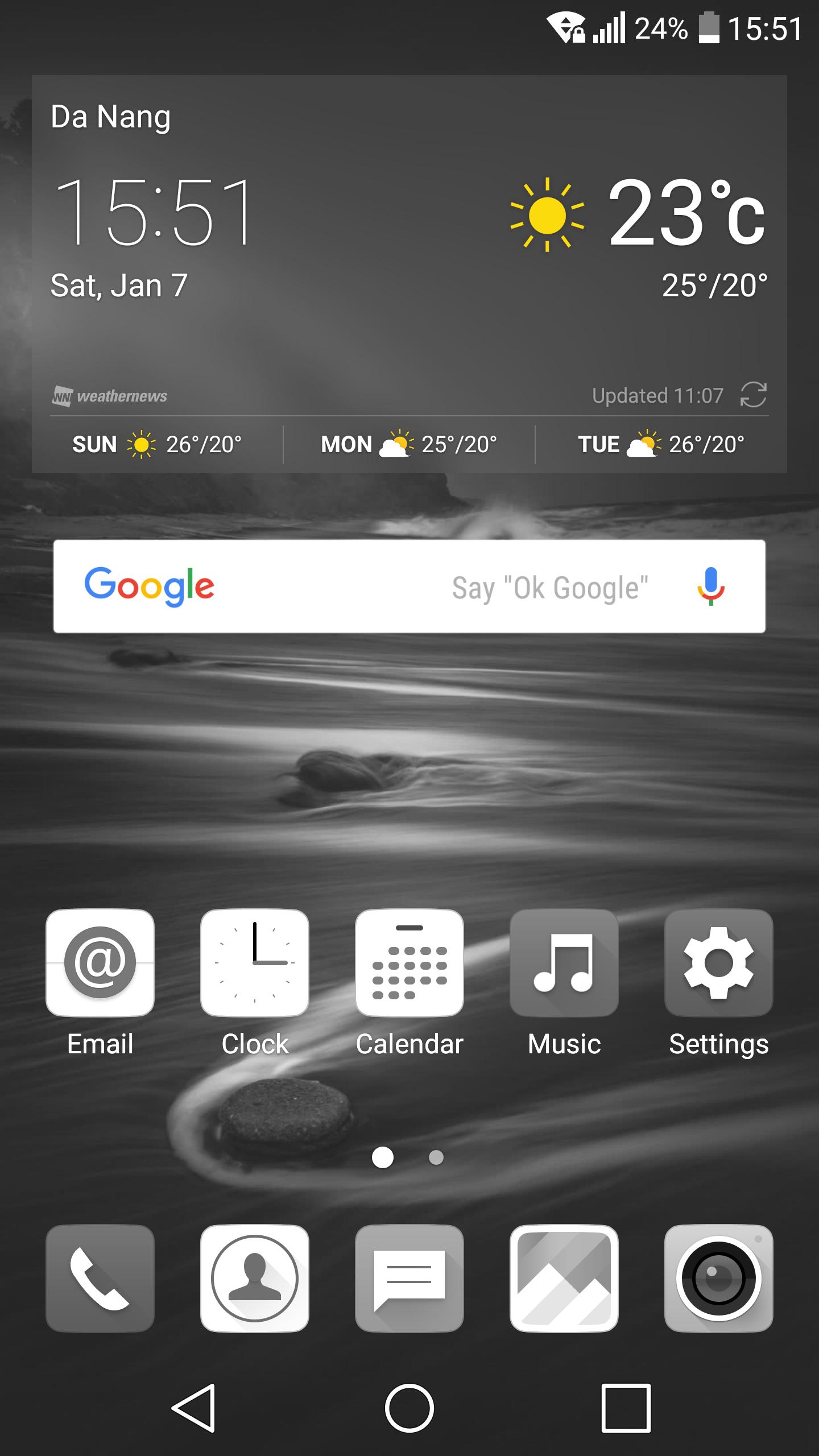Launch the Clock app

(x=255, y=963)
